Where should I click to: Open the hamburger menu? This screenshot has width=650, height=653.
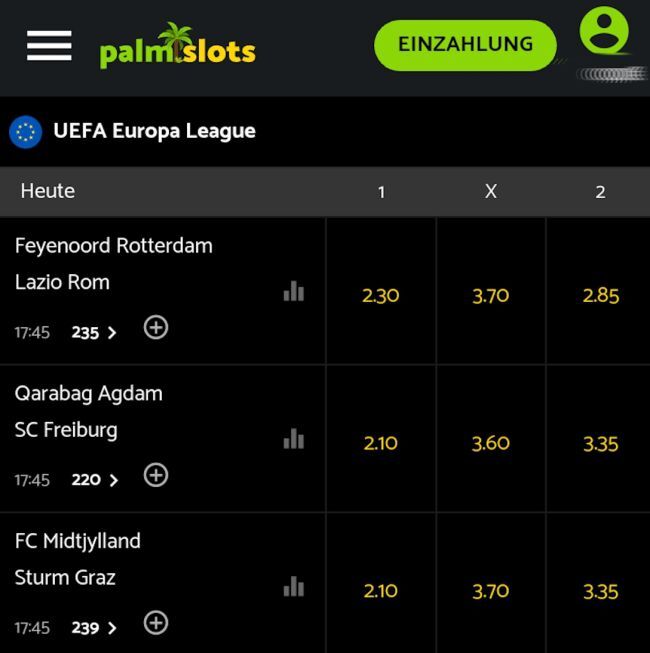49,45
